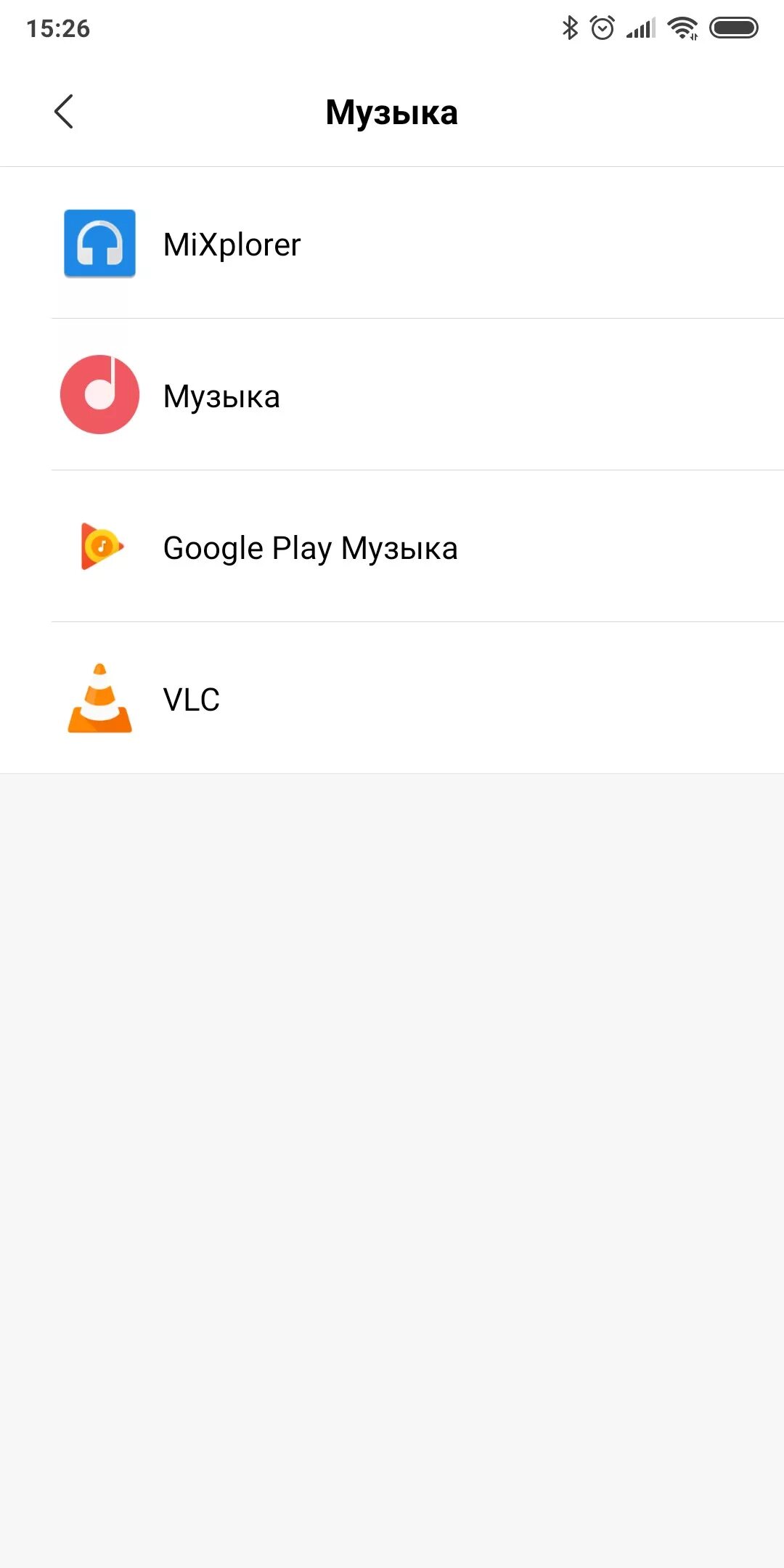This screenshot has height=1568, width=784.
Task: Choose the Музыка app with the red icon
Action: (221, 396)
